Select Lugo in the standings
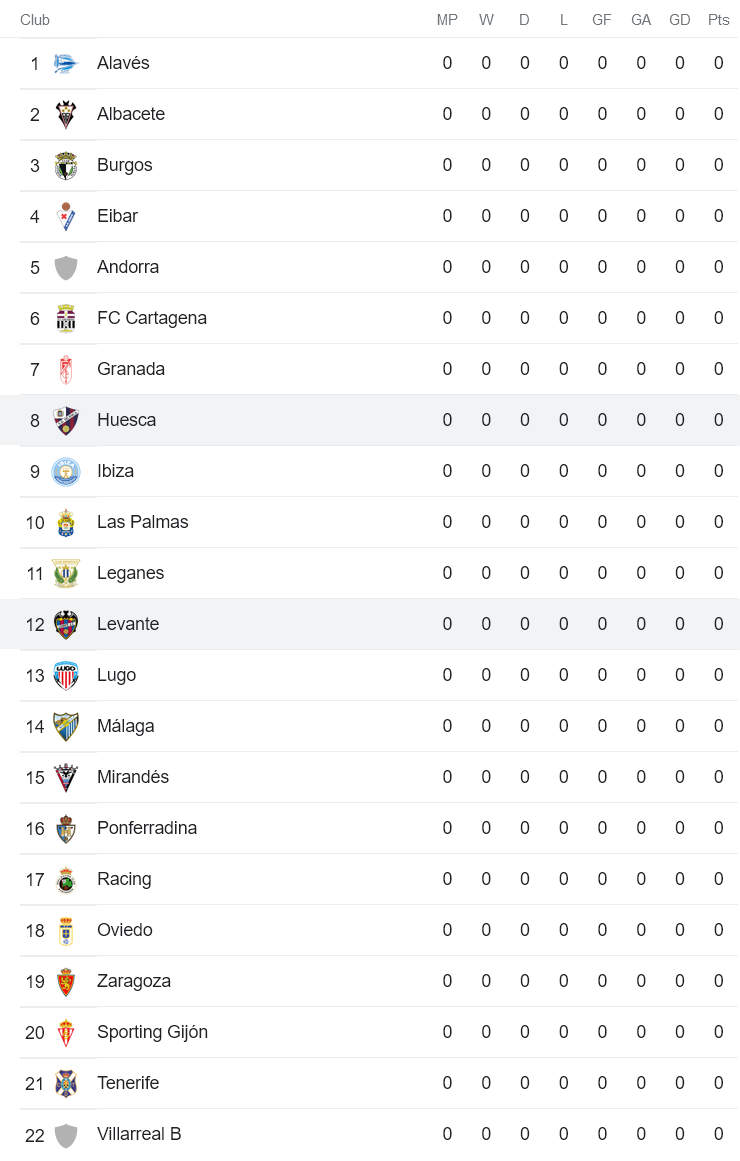 coord(116,675)
